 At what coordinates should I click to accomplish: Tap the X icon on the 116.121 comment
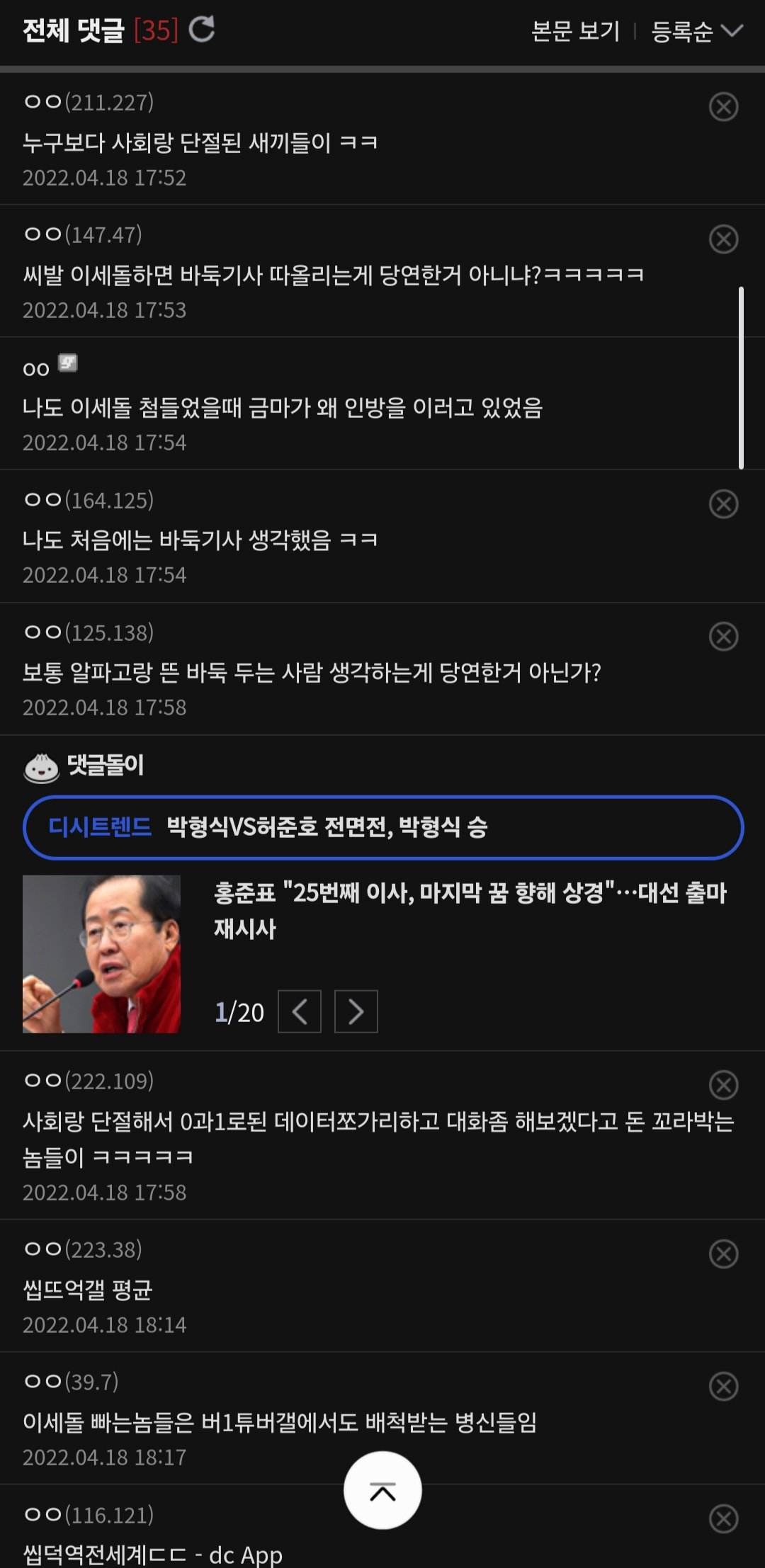point(723,1519)
